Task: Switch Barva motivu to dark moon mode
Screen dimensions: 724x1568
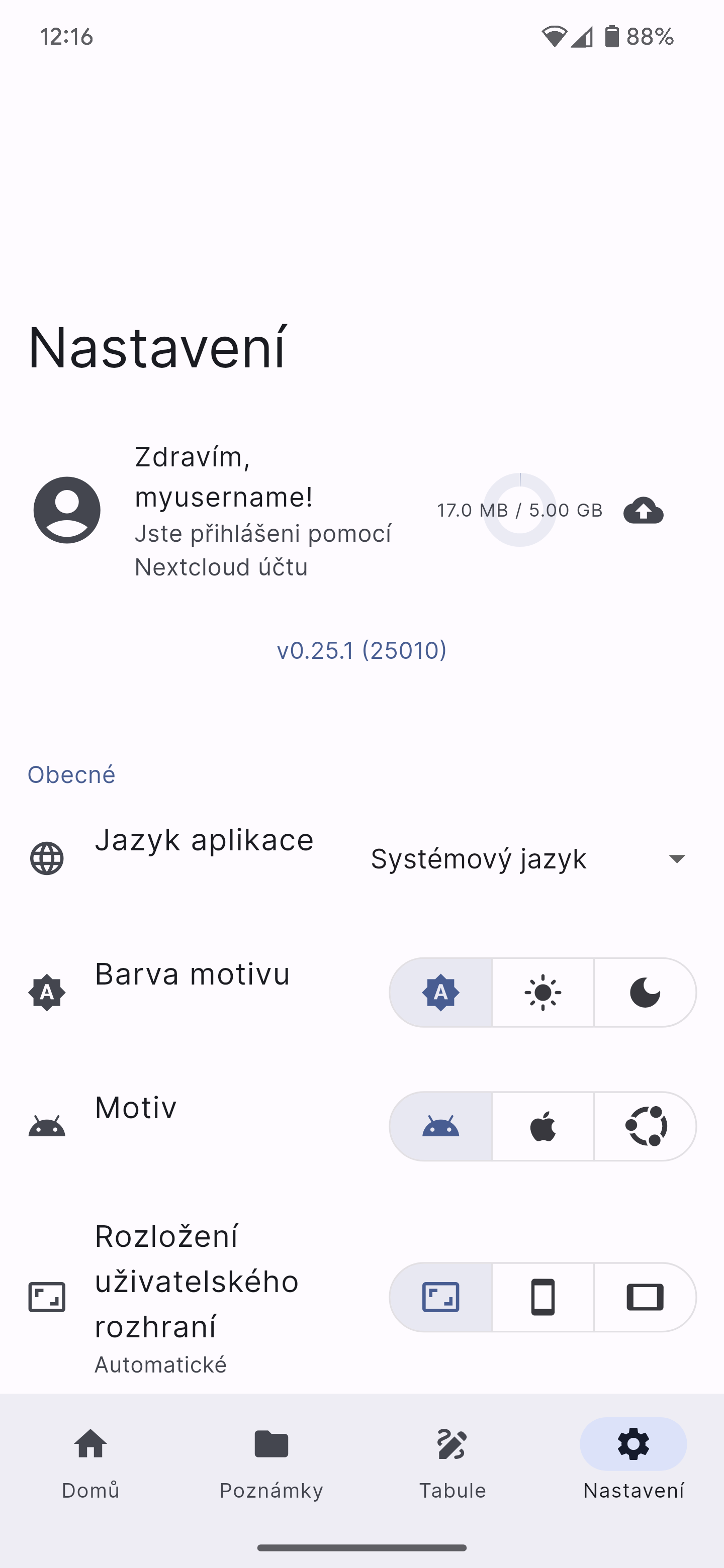Action: point(645,993)
